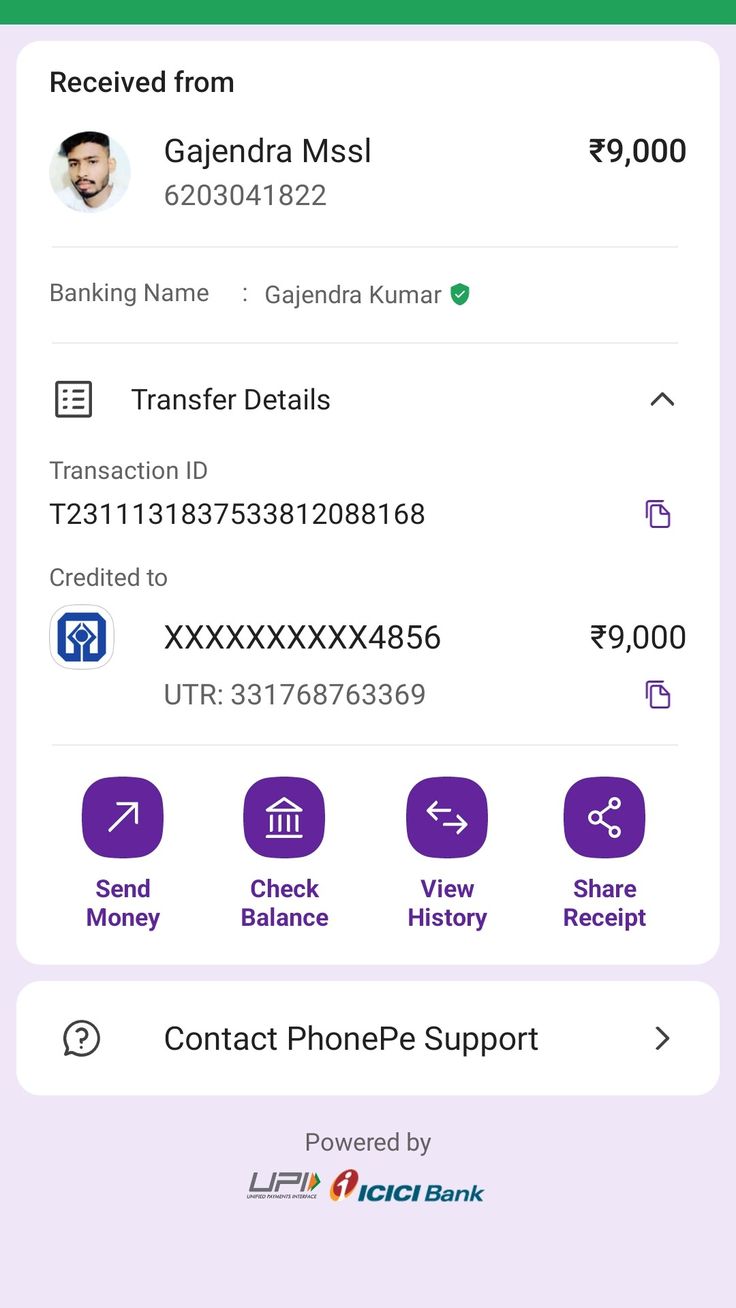Copy the Transaction ID

[x=657, y=514]
